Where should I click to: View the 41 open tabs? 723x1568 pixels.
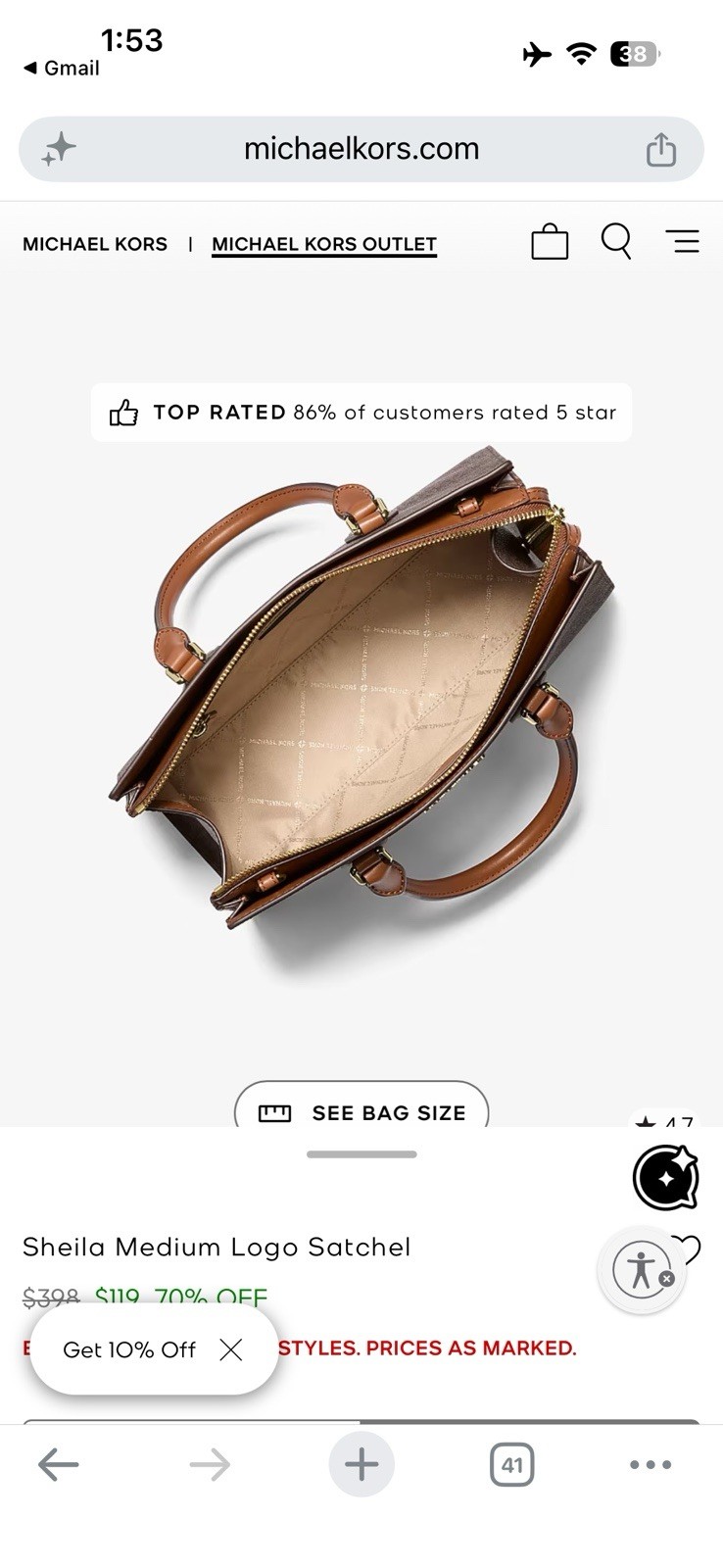point(511,1465)
